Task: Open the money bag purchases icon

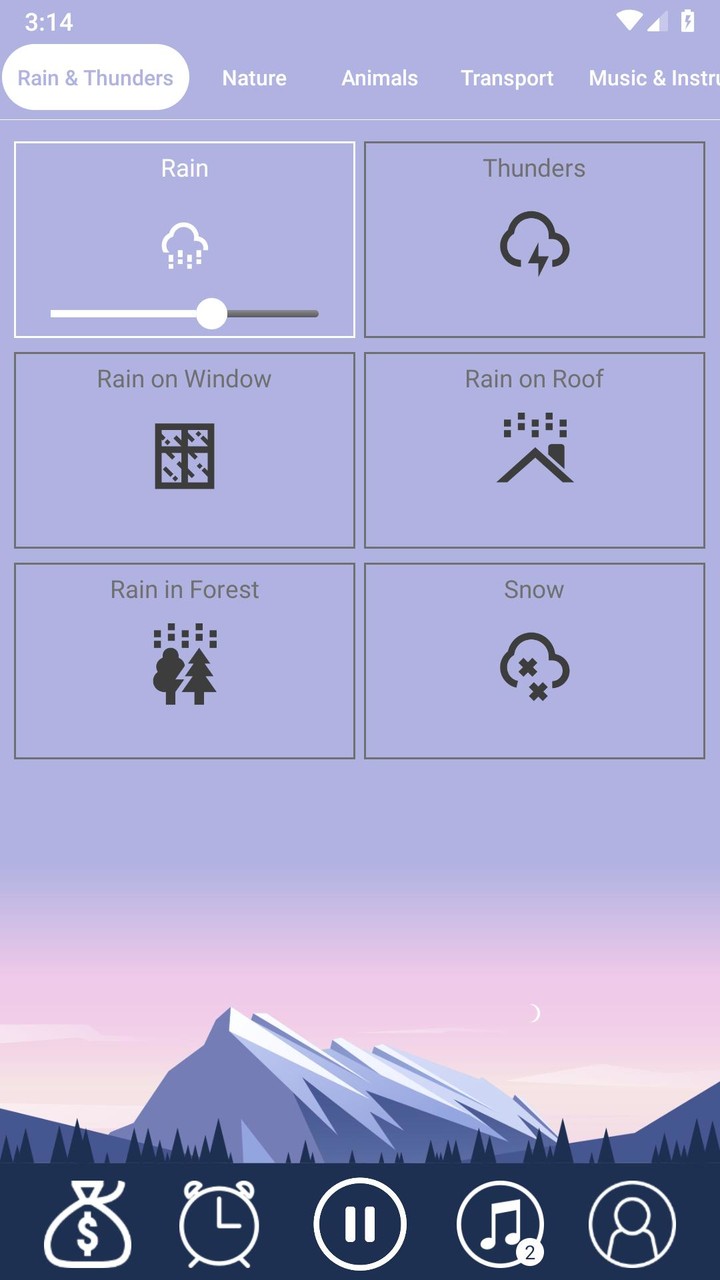Action: coord(87,1222)
